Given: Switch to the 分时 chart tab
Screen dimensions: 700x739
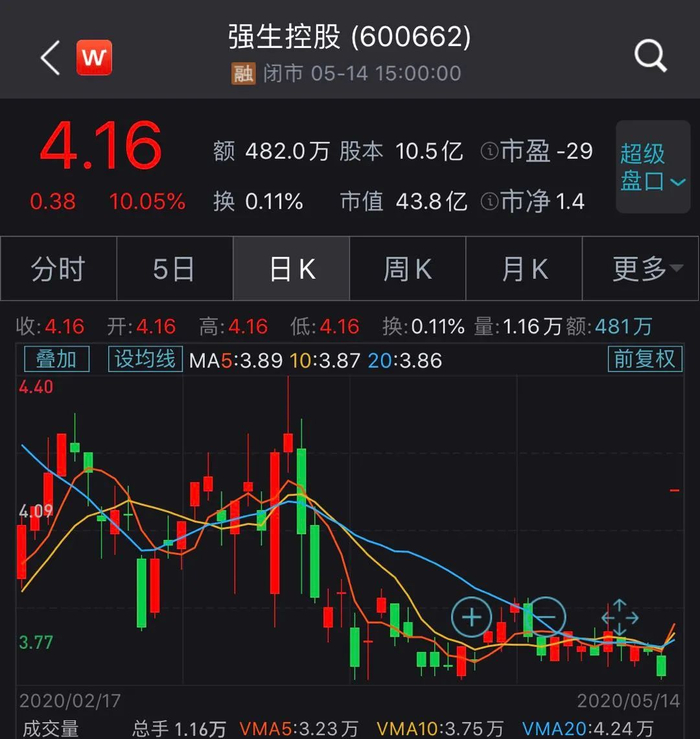Looking at the screenshot, I should (58, 269).
